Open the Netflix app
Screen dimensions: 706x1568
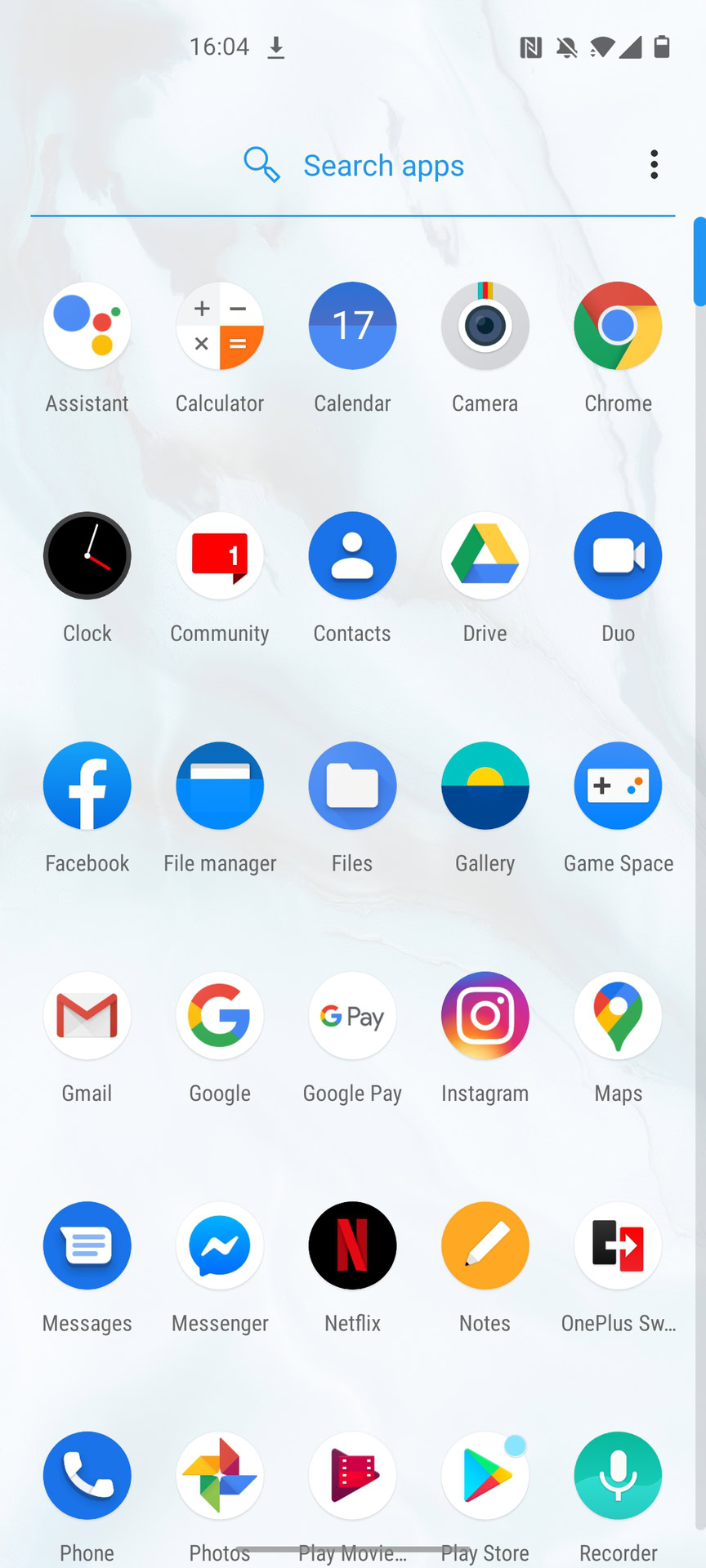click(x=352, y=1245)
